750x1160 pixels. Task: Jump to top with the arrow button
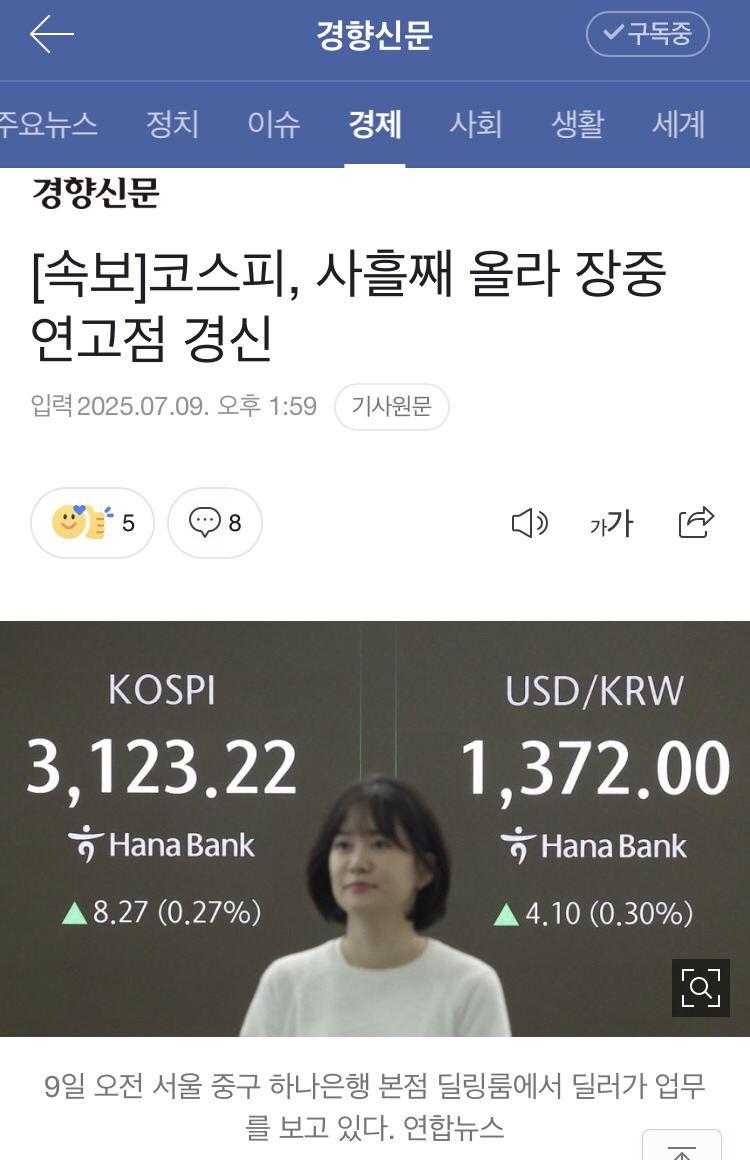[682, 1148]
